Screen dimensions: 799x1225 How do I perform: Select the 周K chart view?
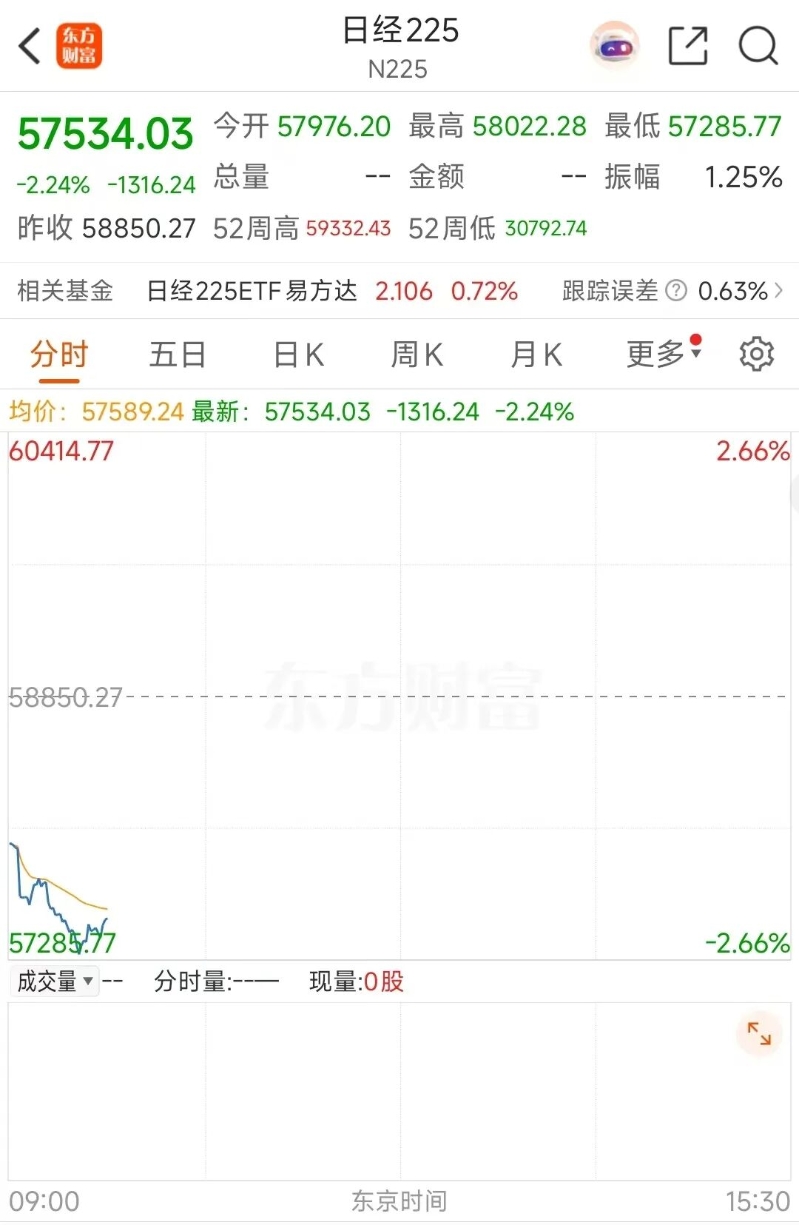tap(416, 354)
